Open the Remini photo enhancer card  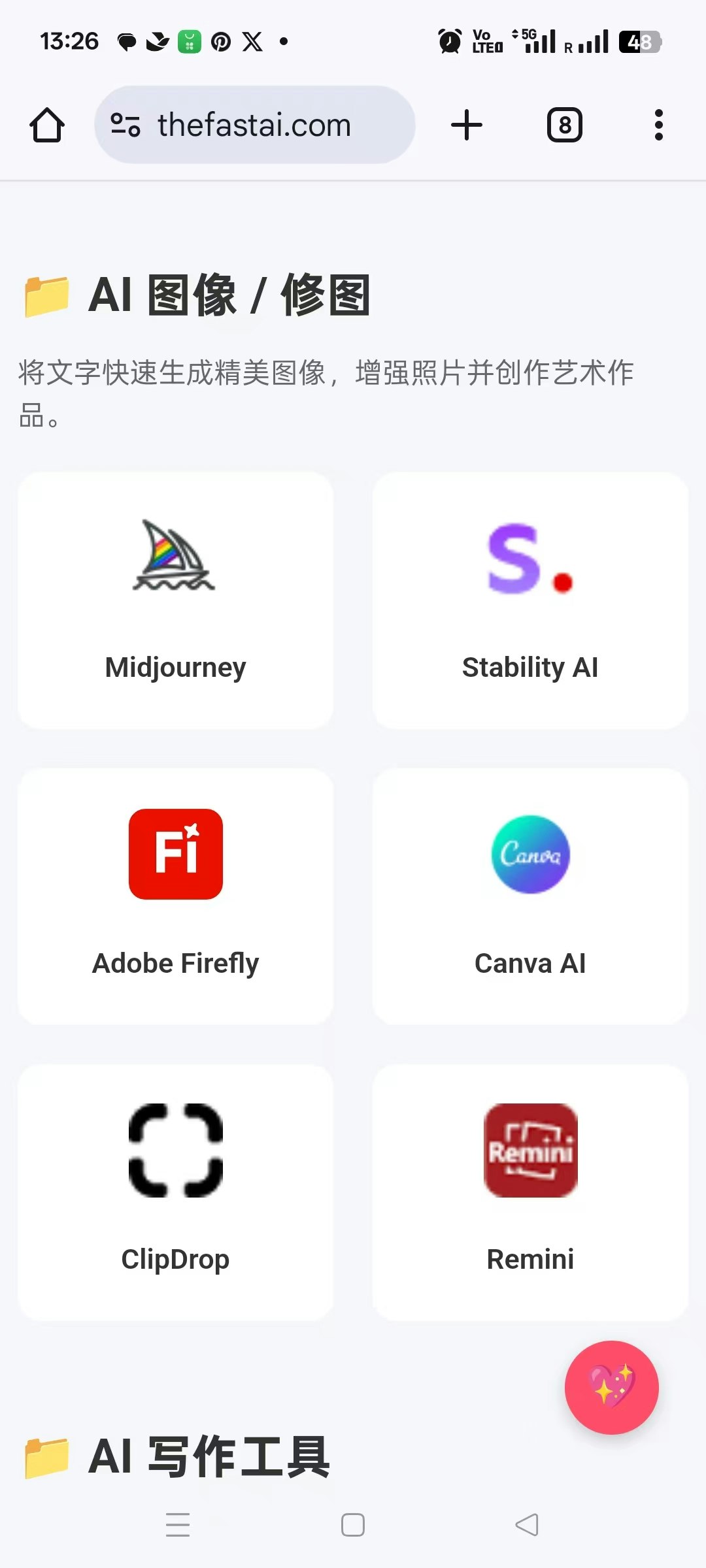click(x=530, y=1192)
